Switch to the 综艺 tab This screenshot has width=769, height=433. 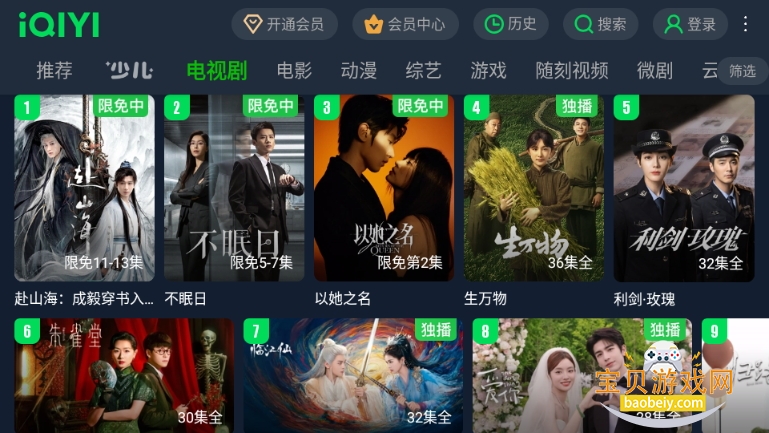(x=423, y=71)
